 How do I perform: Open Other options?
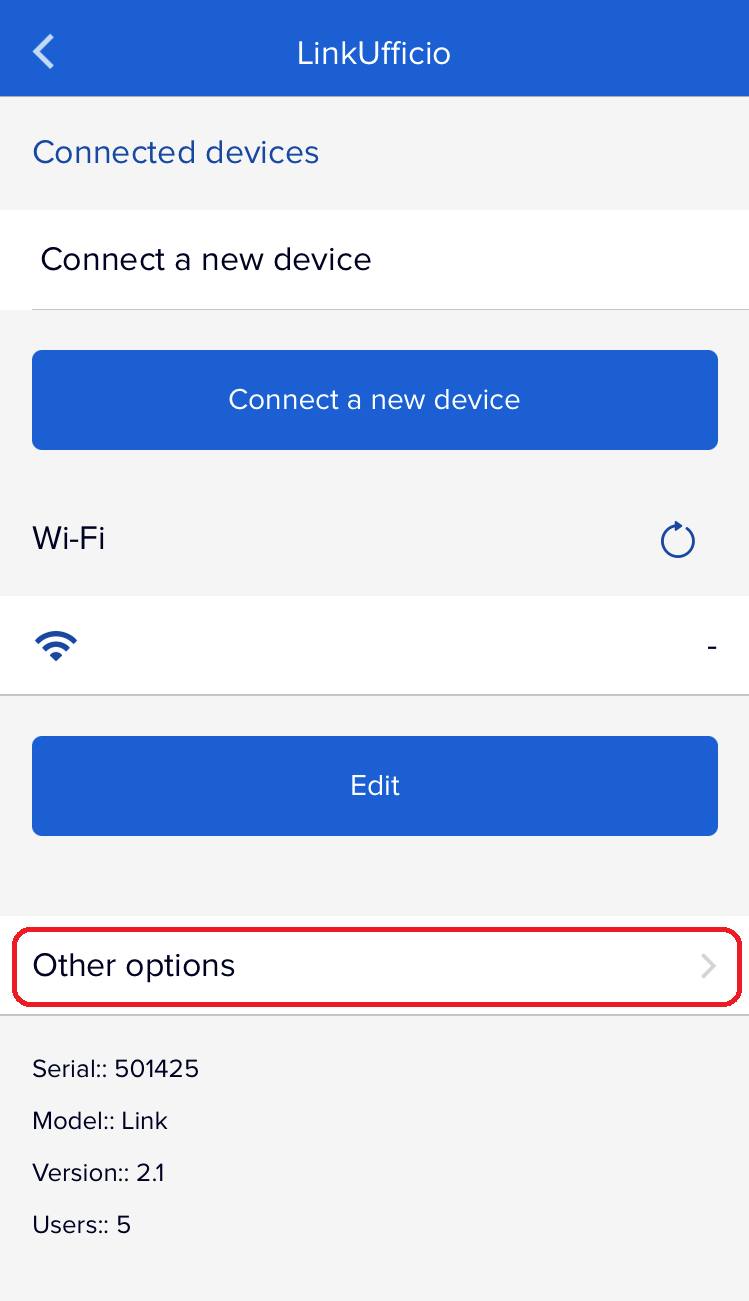[x=375, y=966]
